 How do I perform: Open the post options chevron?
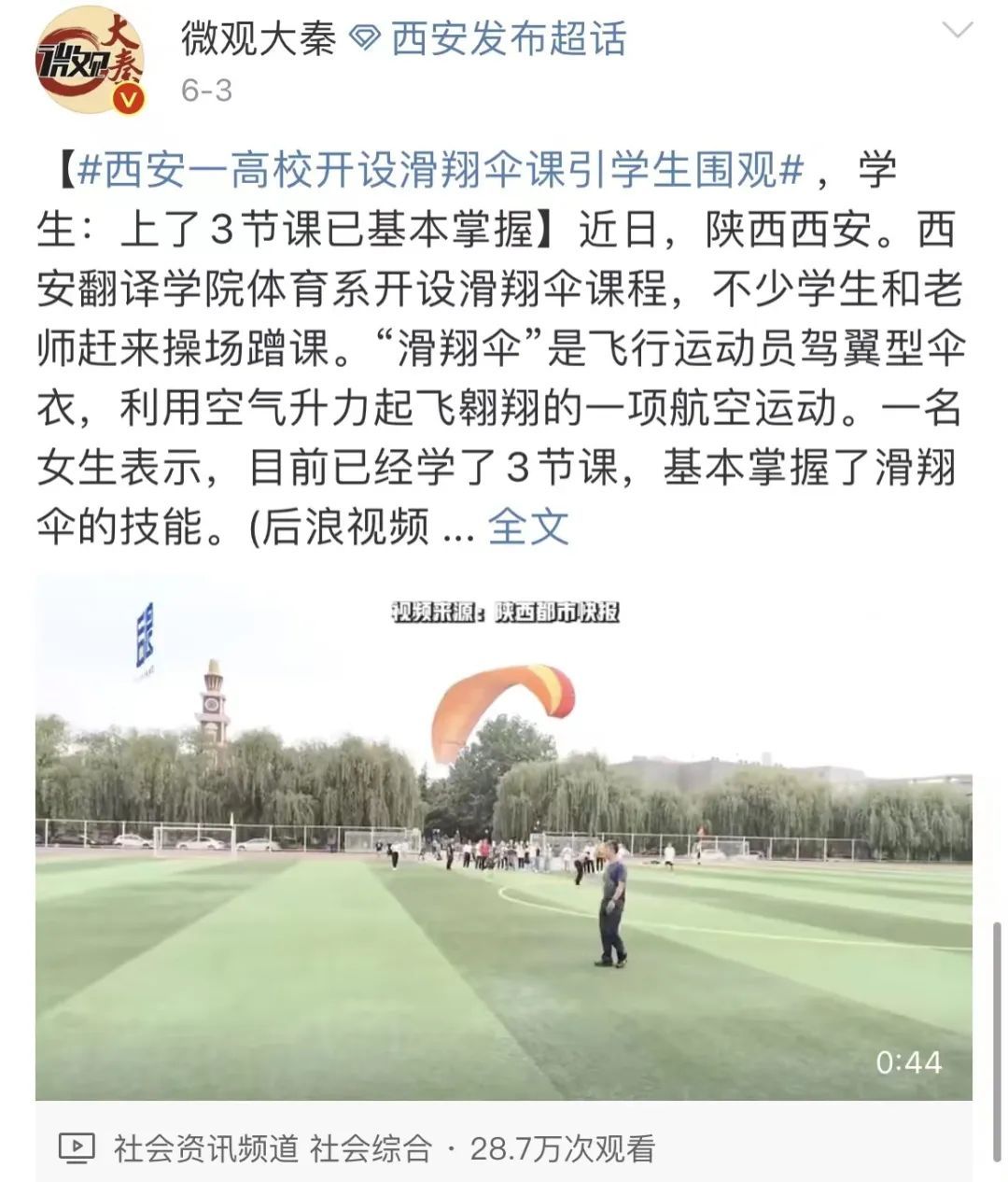click(958, 32)
